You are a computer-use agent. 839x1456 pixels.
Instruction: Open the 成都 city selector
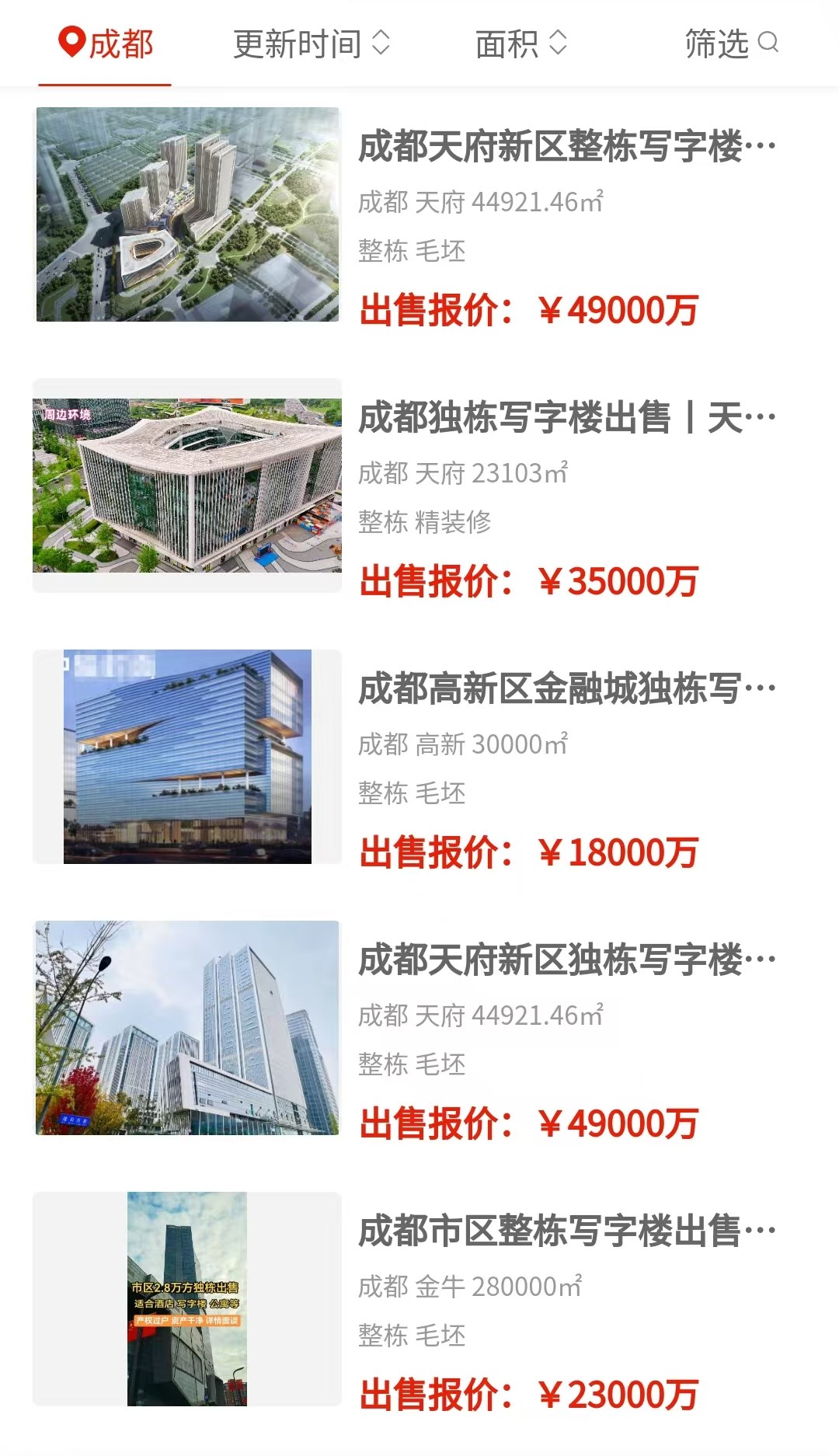pyautogui.click(x=106, y=44)
